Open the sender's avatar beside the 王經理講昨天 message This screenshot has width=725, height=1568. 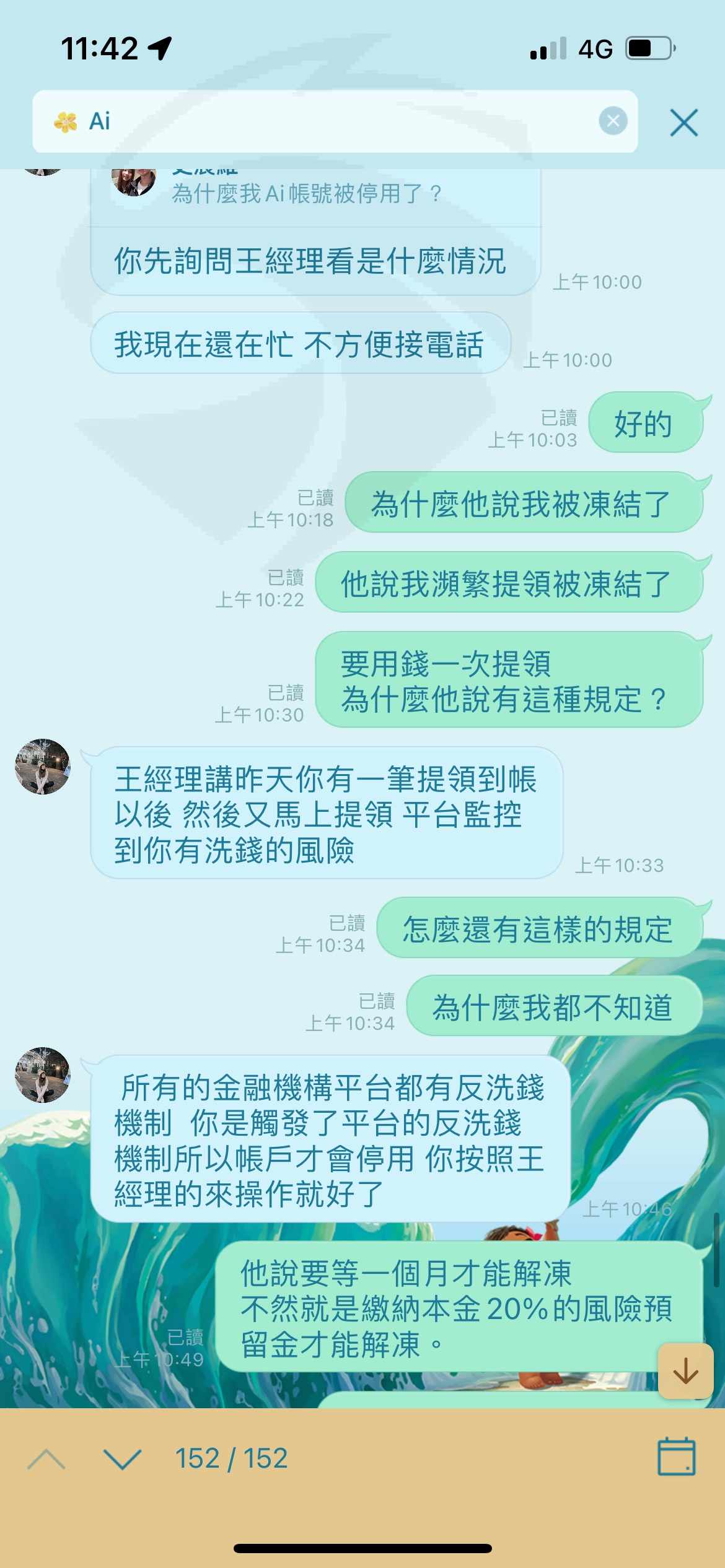click(43, 767)
